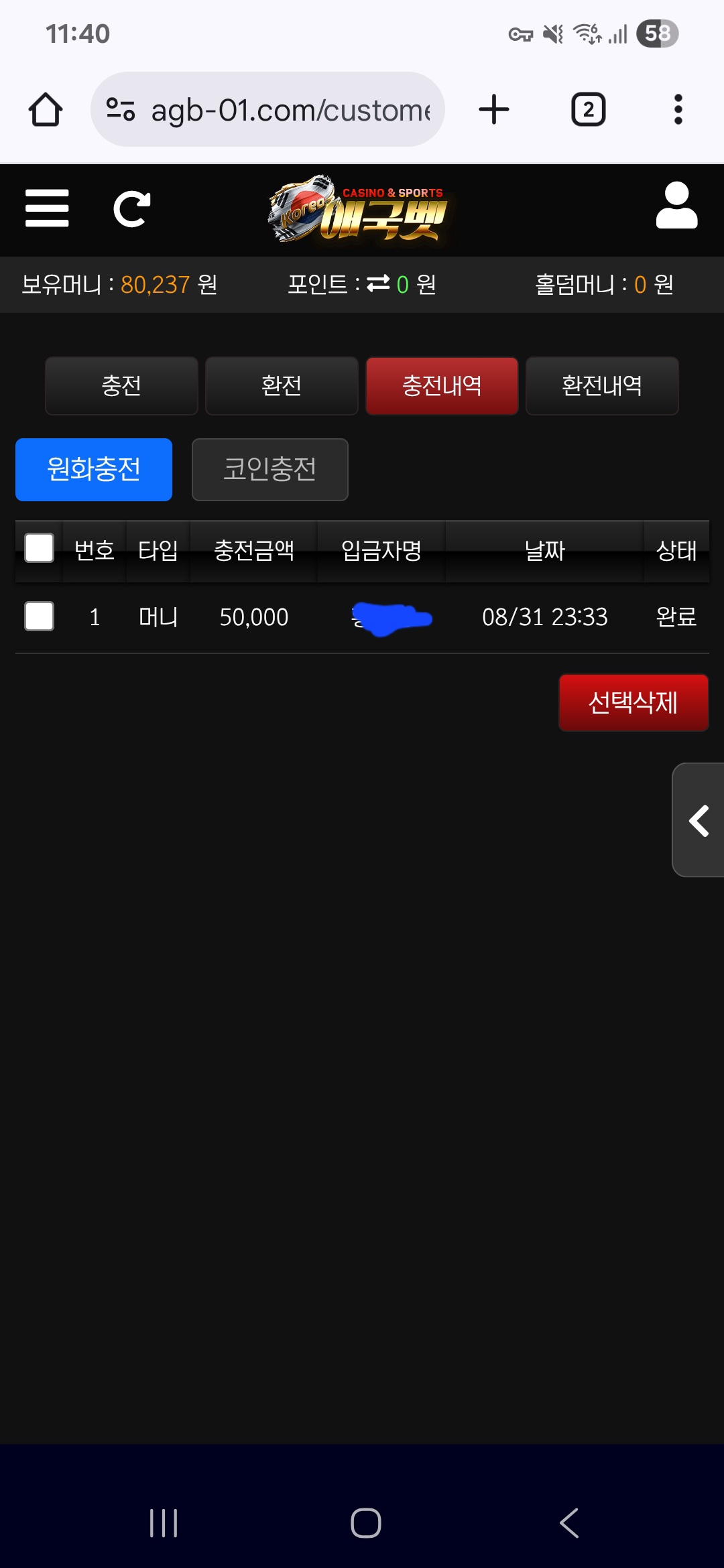This screenshot has height=1568, width=724.
Task: Open the hamburger menu
Action: 47,208
